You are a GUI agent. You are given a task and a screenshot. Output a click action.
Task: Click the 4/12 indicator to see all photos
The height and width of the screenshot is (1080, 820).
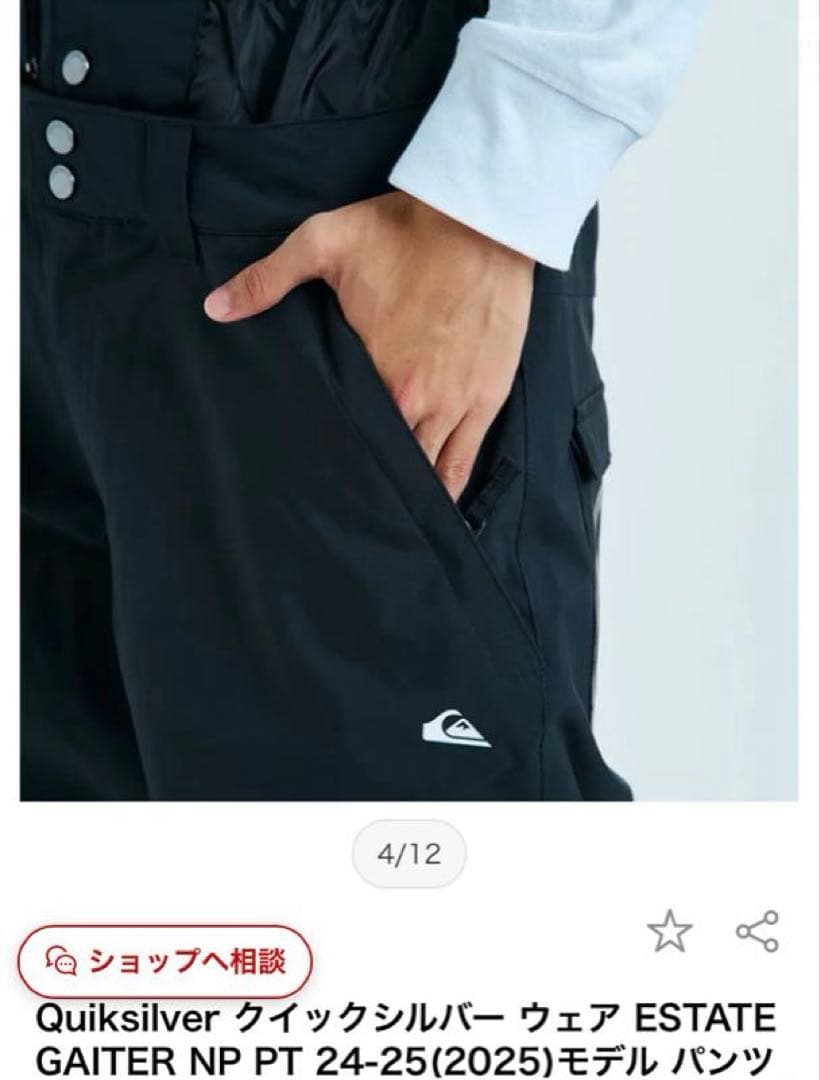pyautogui.click(x=410, y=853)
